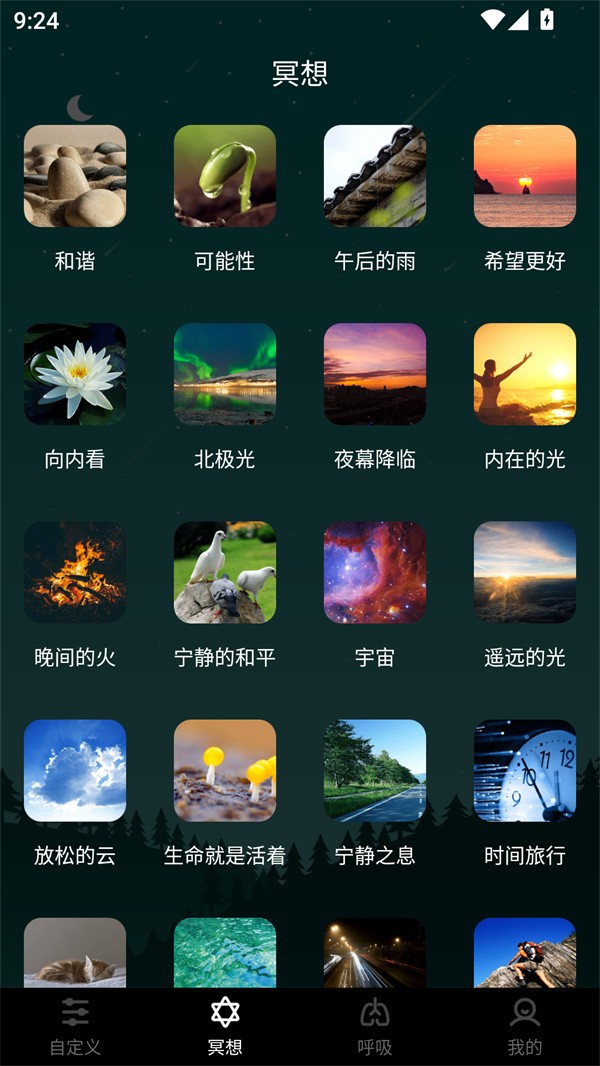The width and height of the screenshot is (600, 1066).
Task: Open the 遥远的光 meditation
Action: (x=525, y=572)
